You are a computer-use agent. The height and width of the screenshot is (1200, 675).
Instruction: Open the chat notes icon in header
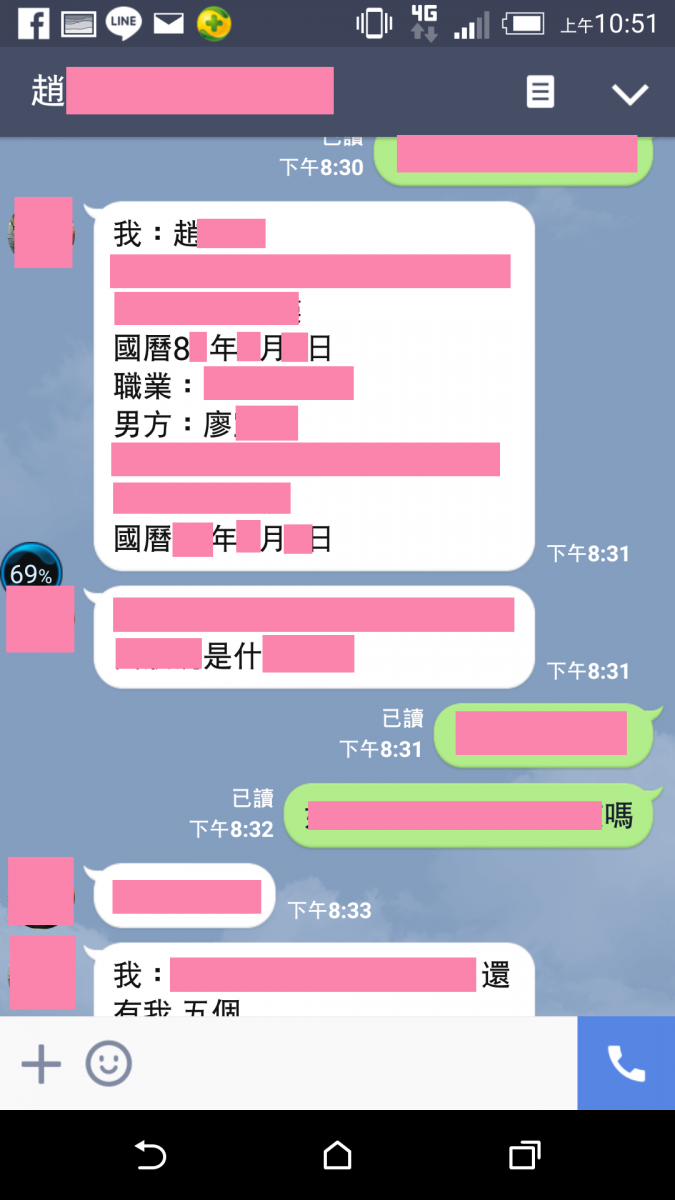[540, 93]
